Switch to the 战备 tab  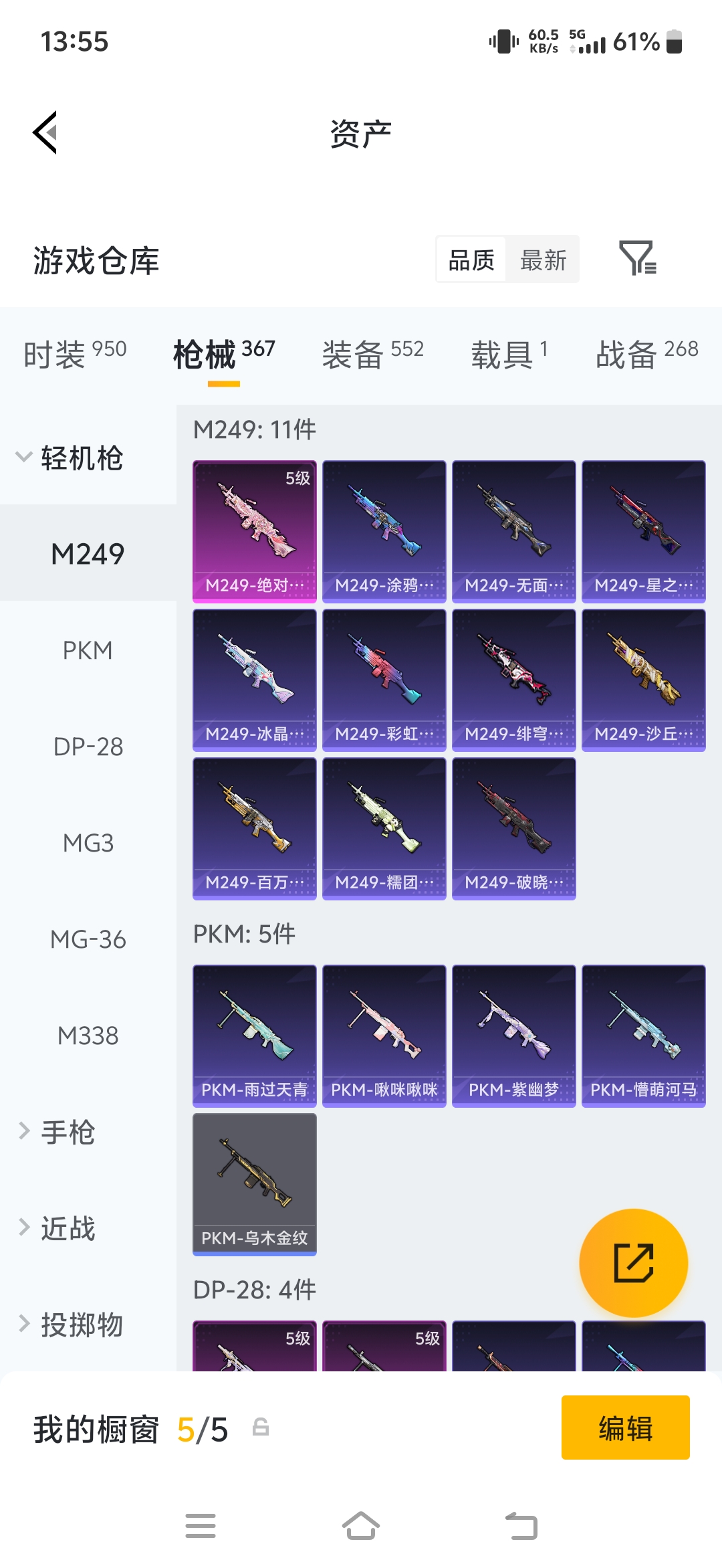[x=646, y=354]
